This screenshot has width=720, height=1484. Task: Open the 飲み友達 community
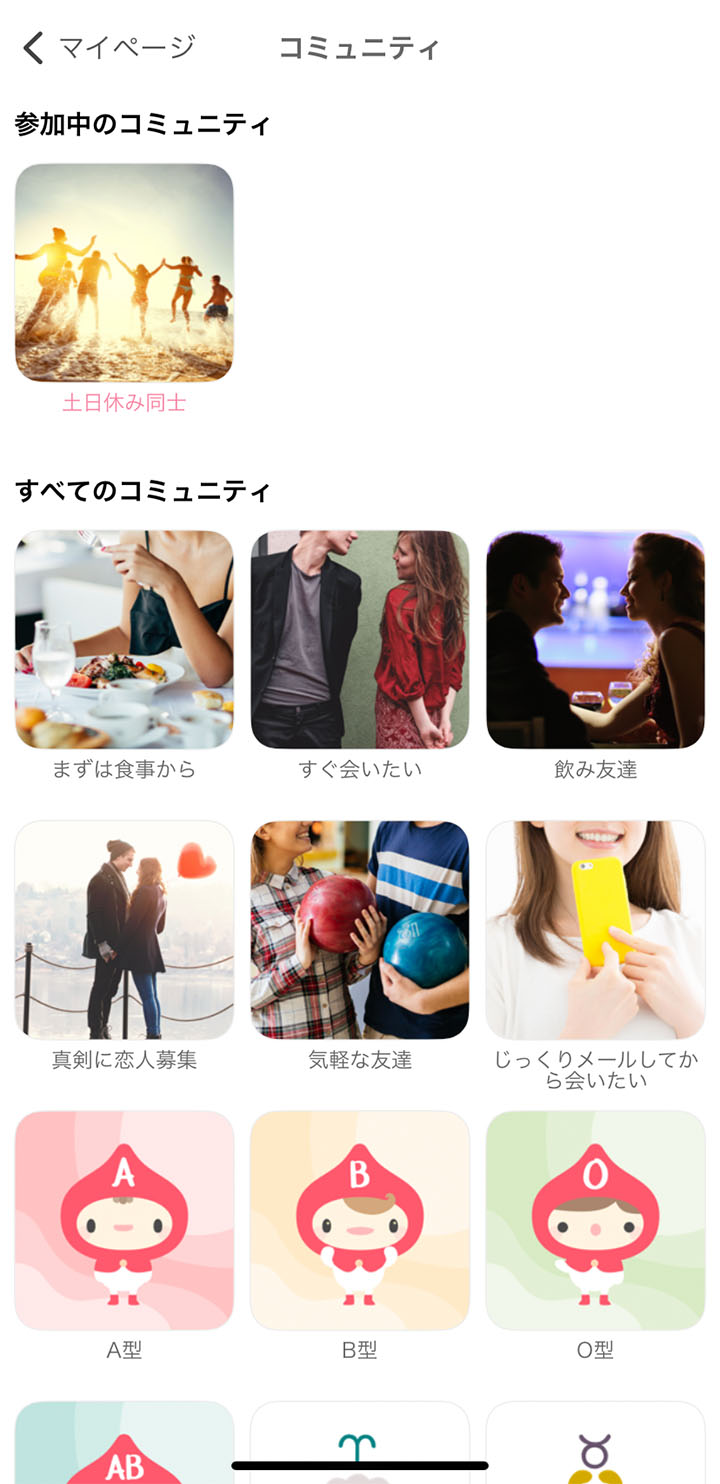596,639
